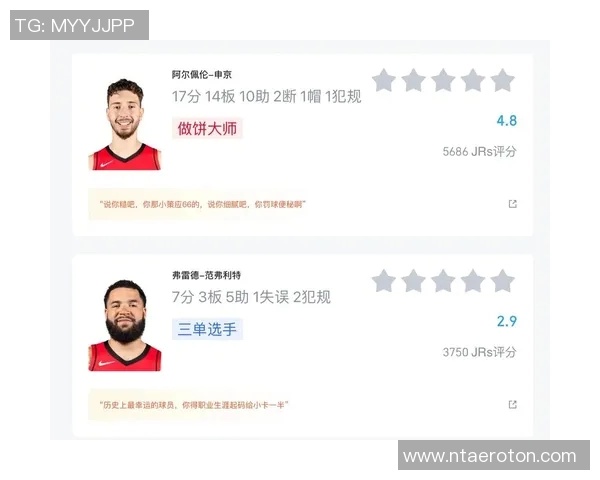Open the link icon on Sengun's comment
The image size is (600, 480).
click(513, 204)
